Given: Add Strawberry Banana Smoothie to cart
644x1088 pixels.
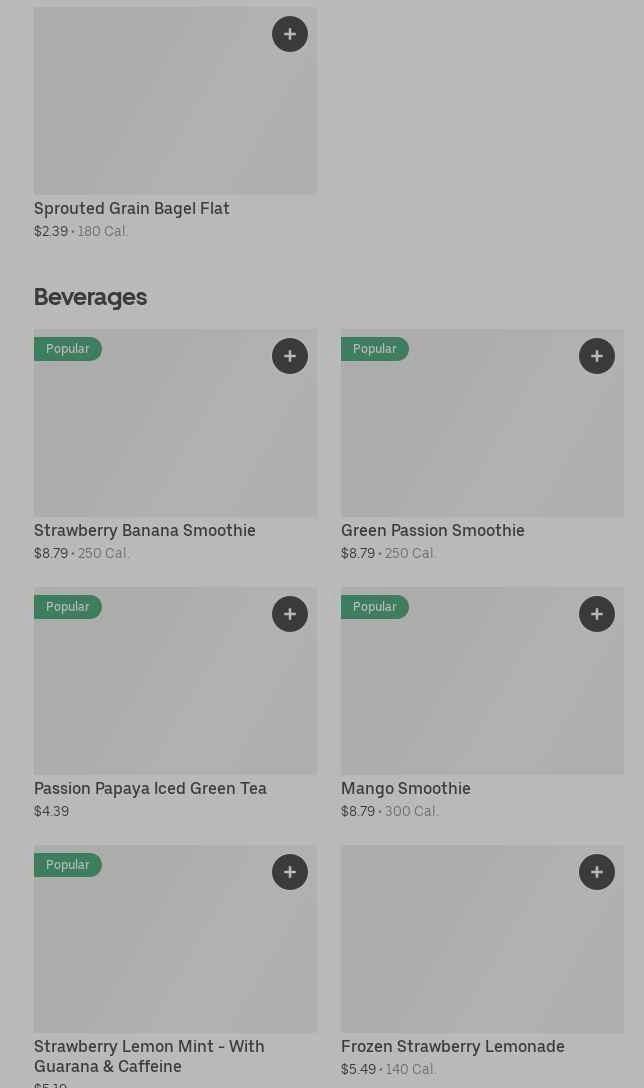Looking at the screenshot, I should [290, 356].
